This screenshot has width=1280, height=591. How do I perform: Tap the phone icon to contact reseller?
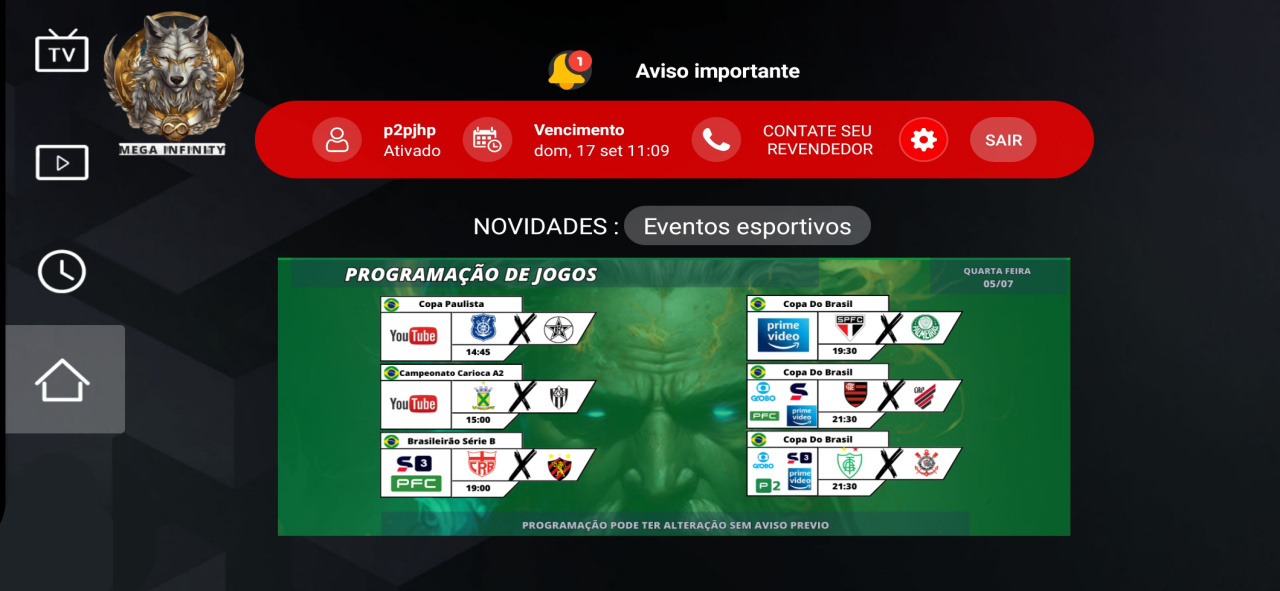coord(716,140)
